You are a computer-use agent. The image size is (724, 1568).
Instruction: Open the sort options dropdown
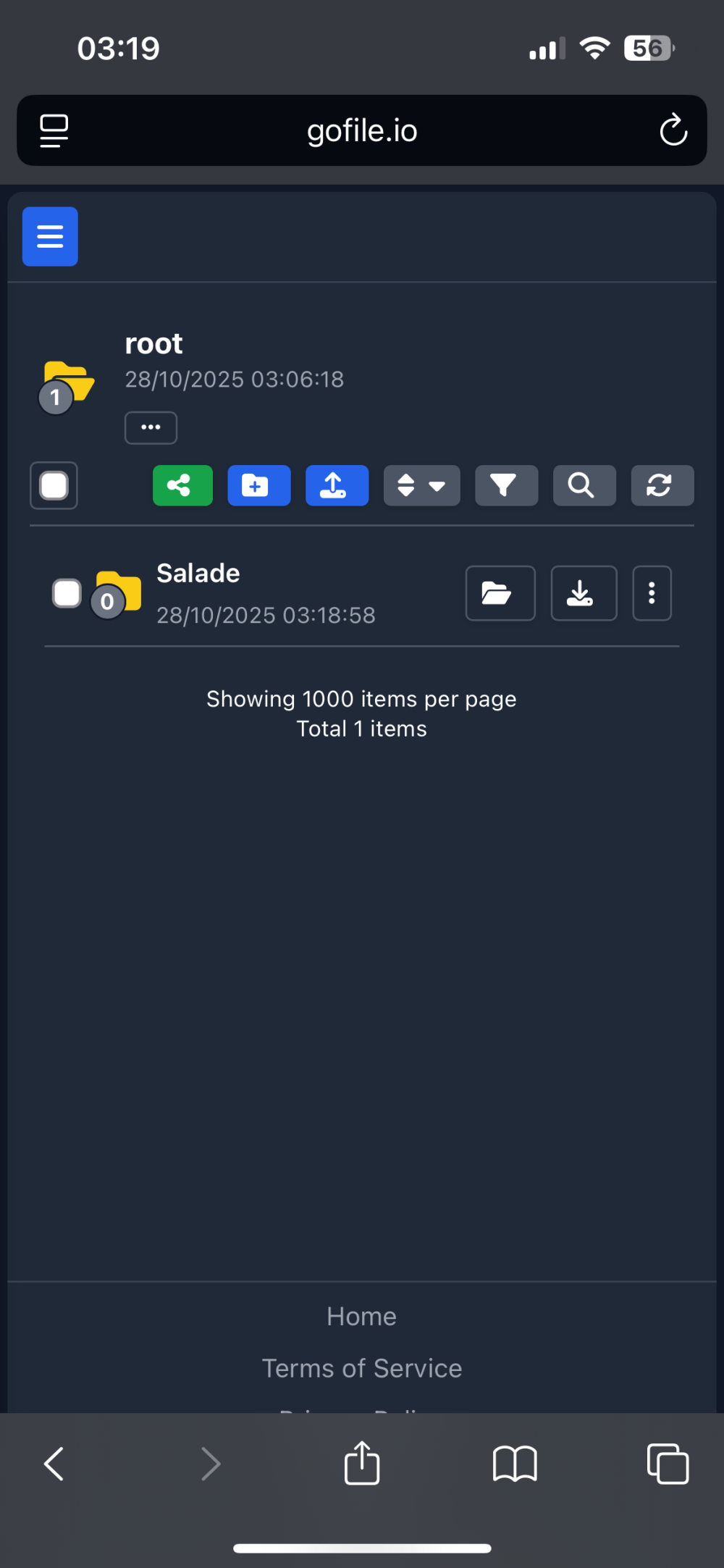[x=421, y=485]
